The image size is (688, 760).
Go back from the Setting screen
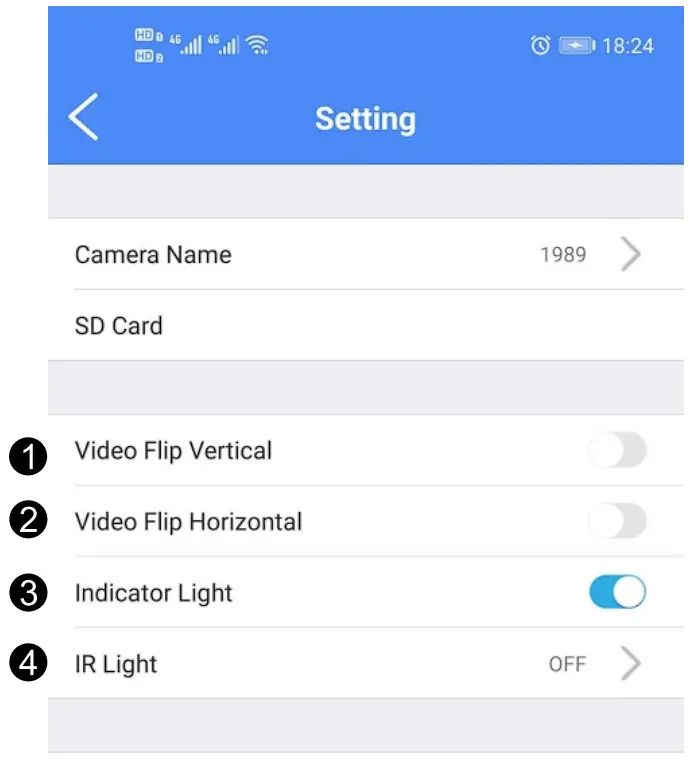pyautogui.click(x=84, y=118)
